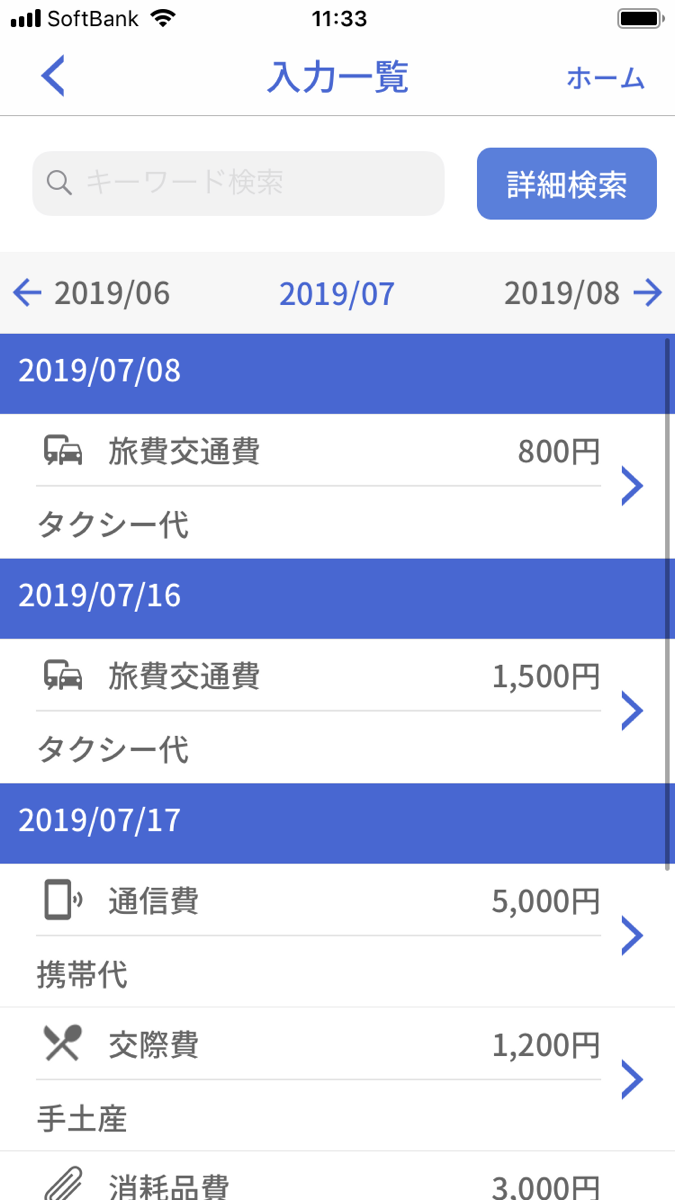Switch to previous month 2019/06
The width and height of the screenshot is (675, 1200).
tap(91, 293)
